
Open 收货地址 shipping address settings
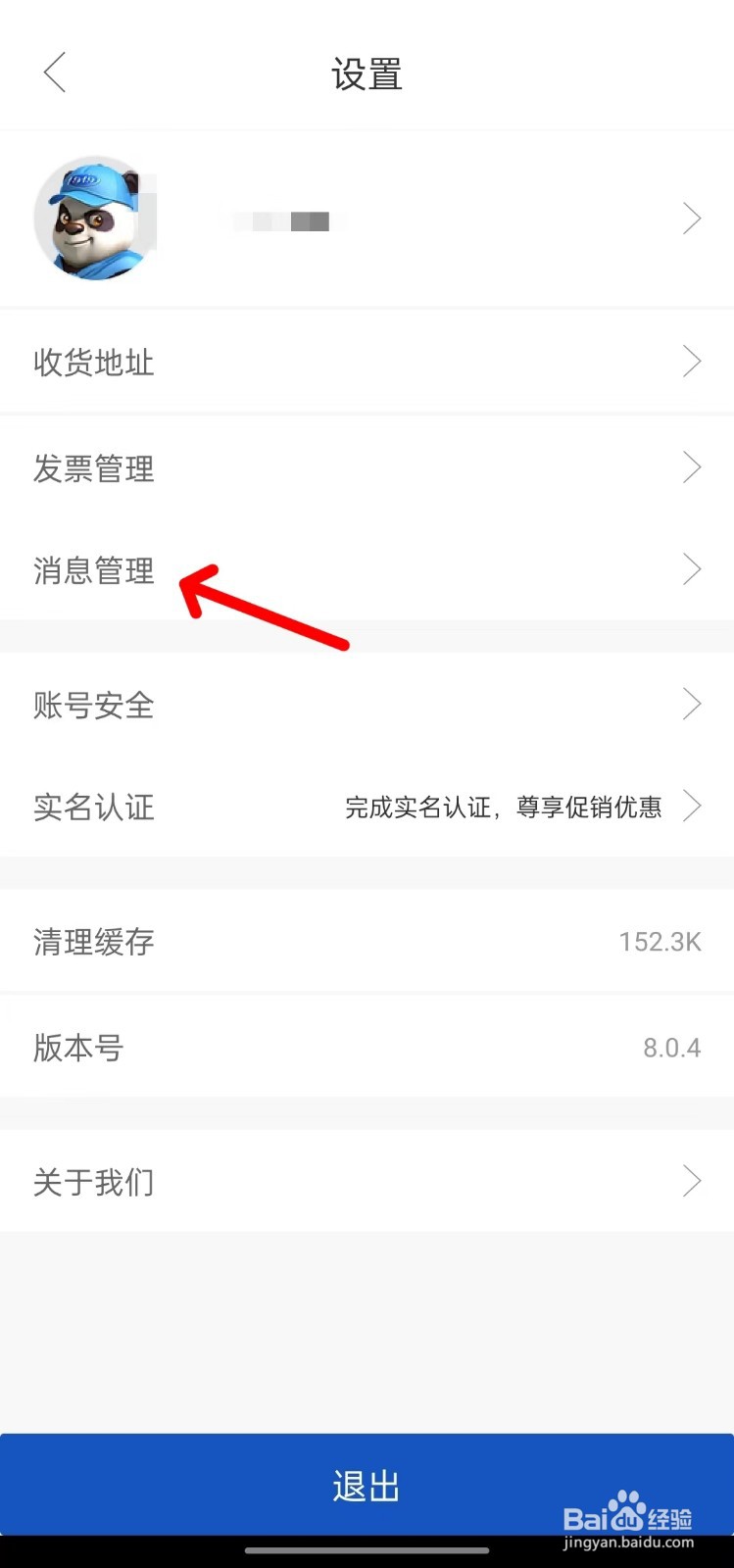tap(93, 362)
